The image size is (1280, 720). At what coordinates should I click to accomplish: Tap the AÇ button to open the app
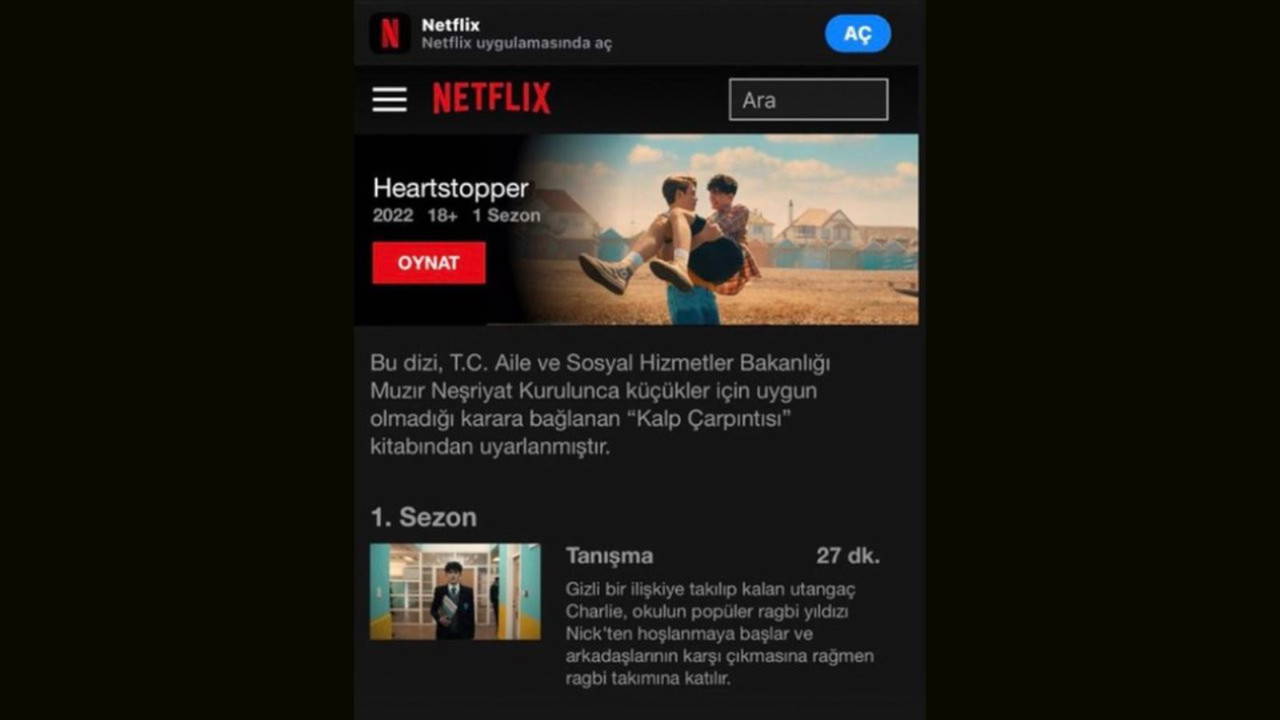(857, 34)
